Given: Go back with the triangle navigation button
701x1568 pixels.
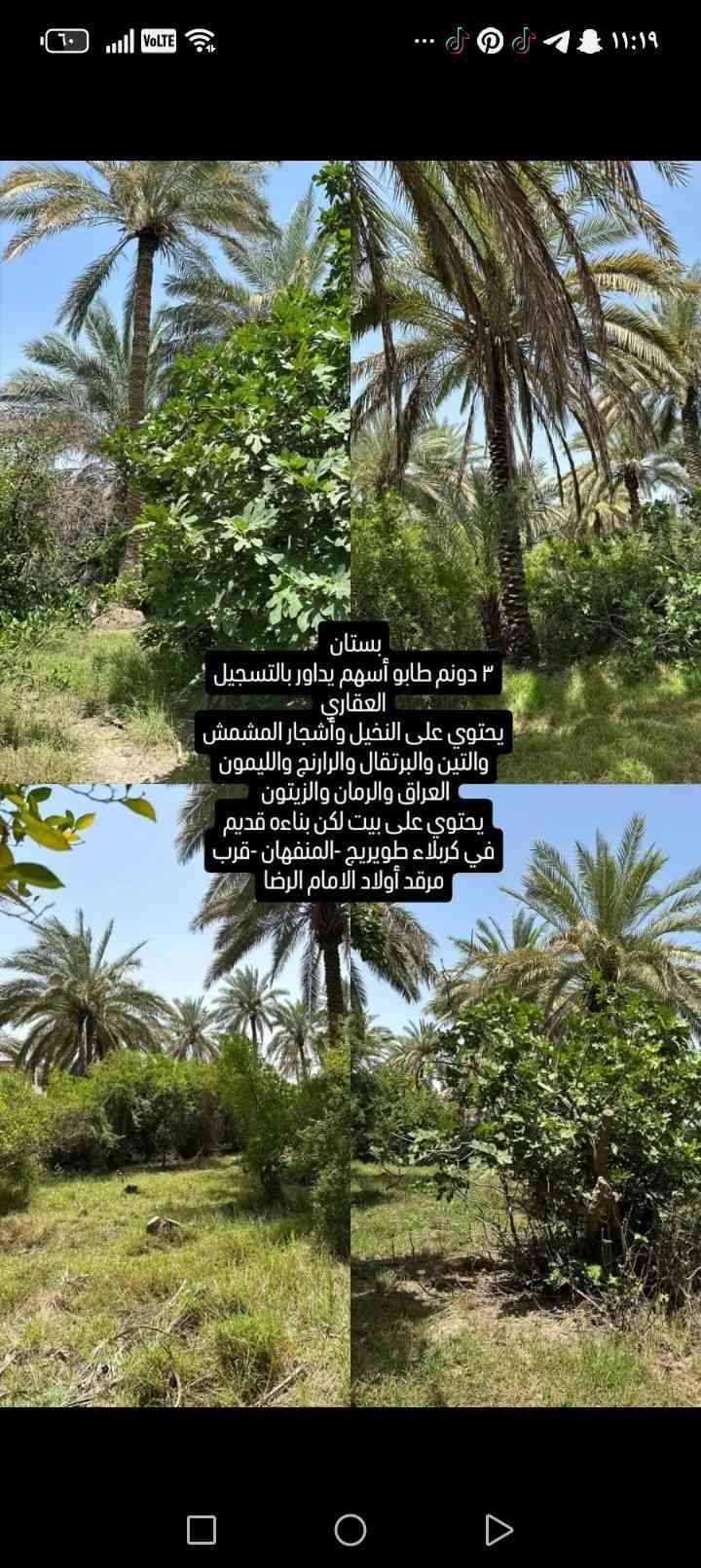Looking at the screenshot, I should [498, 1530].
